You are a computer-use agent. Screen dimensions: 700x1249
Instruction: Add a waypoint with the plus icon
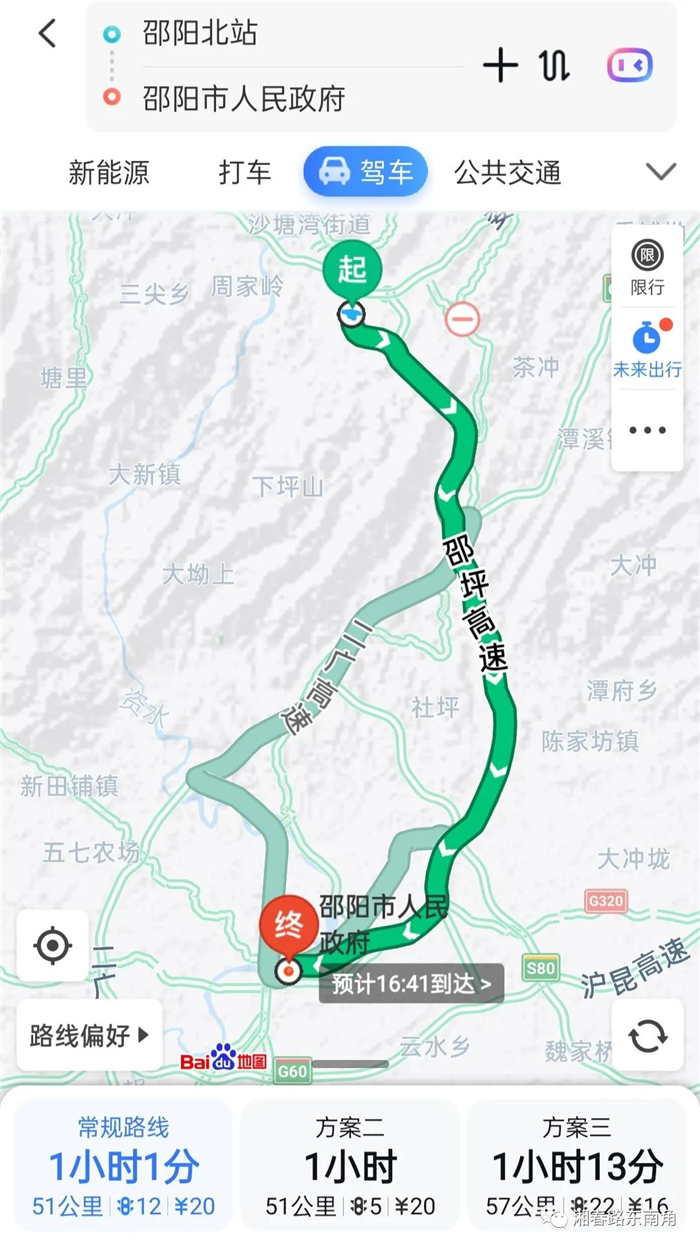point(501,66)
